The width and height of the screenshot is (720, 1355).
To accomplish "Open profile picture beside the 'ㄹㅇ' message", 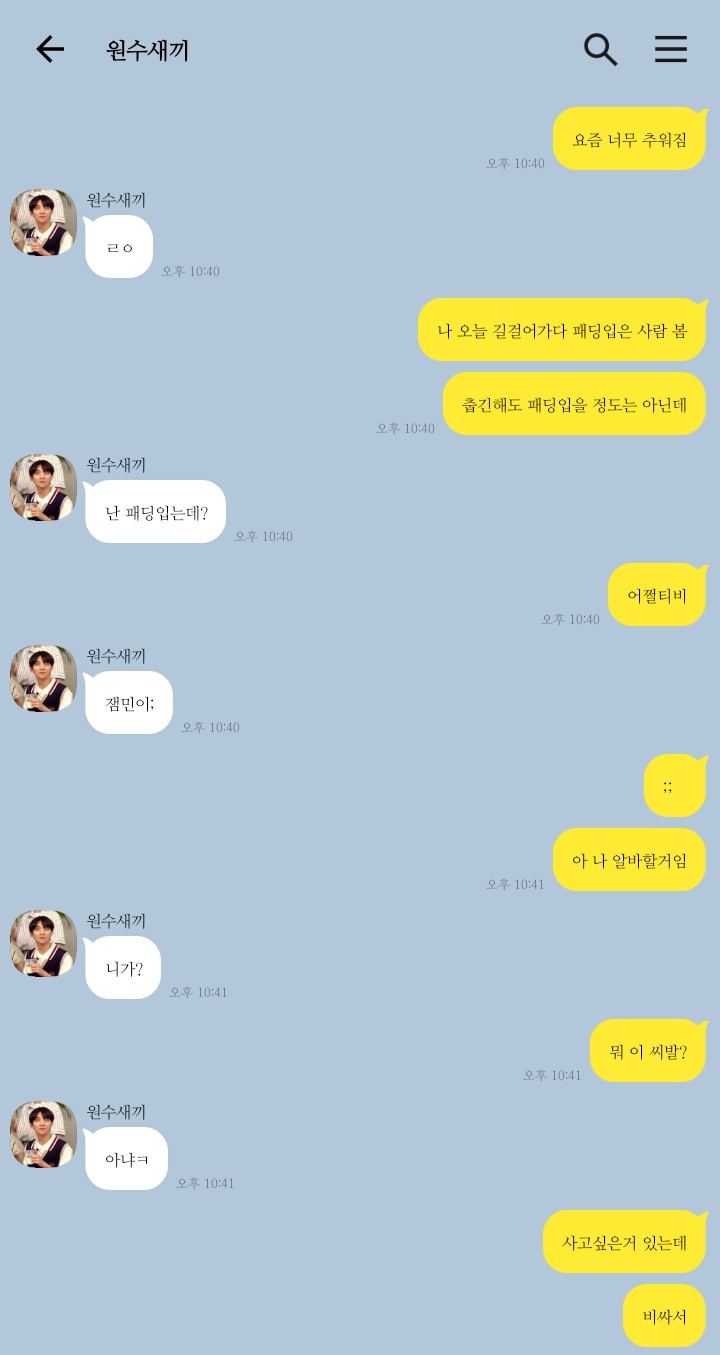I will pyautogui.click(x=44, y=222).
